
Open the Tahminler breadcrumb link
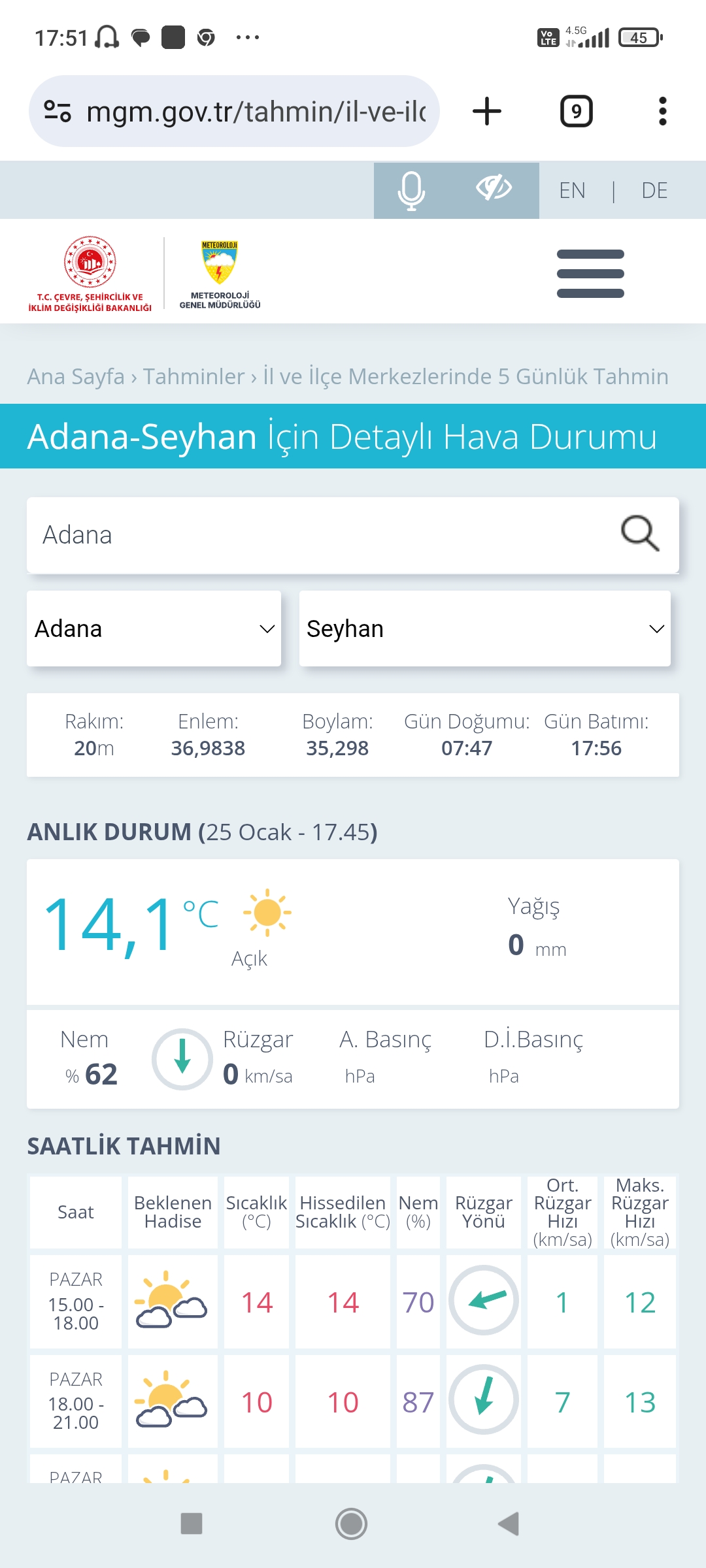(x=193, y=376)
